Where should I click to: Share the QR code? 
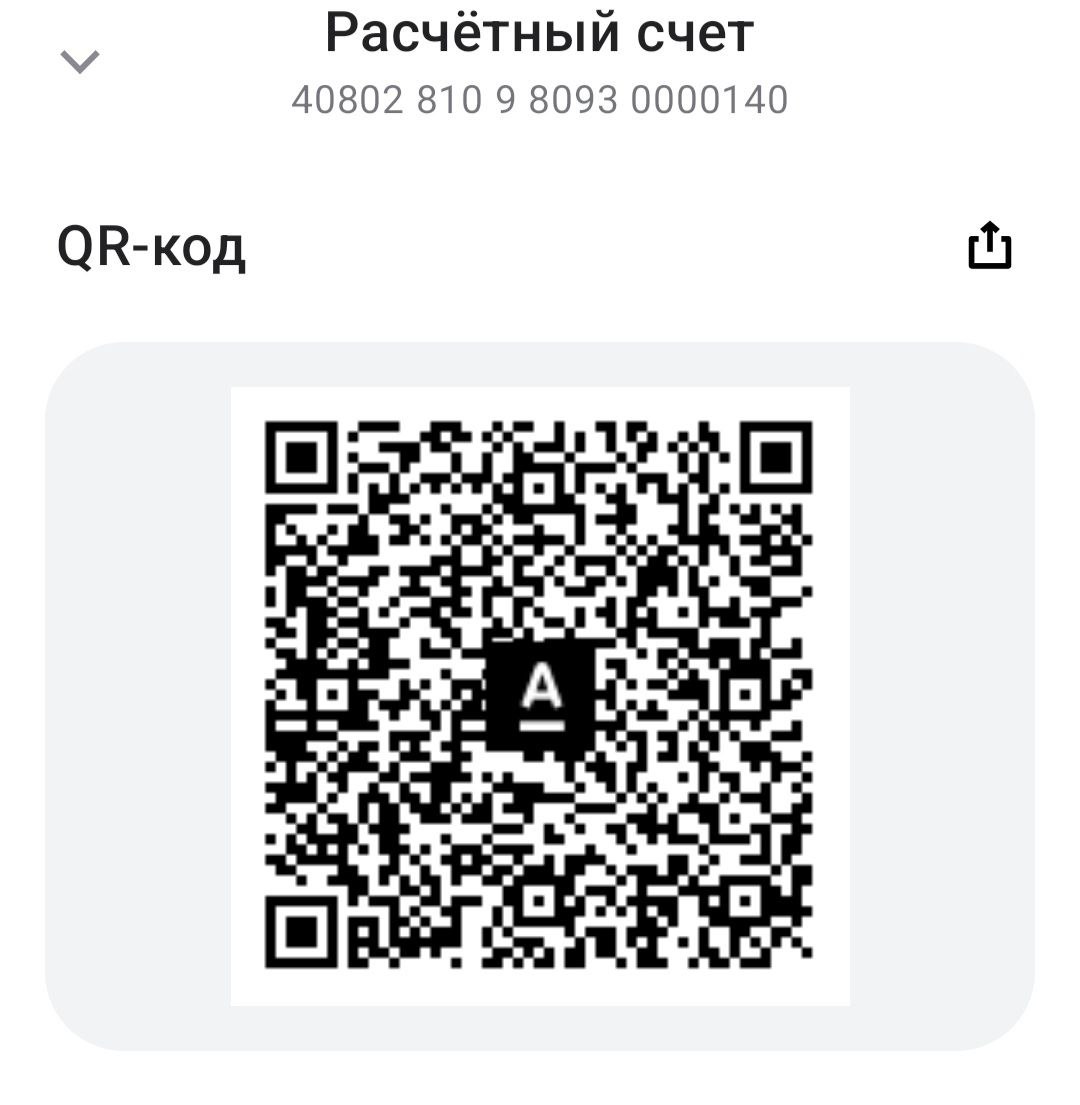[x=989, y=246]
